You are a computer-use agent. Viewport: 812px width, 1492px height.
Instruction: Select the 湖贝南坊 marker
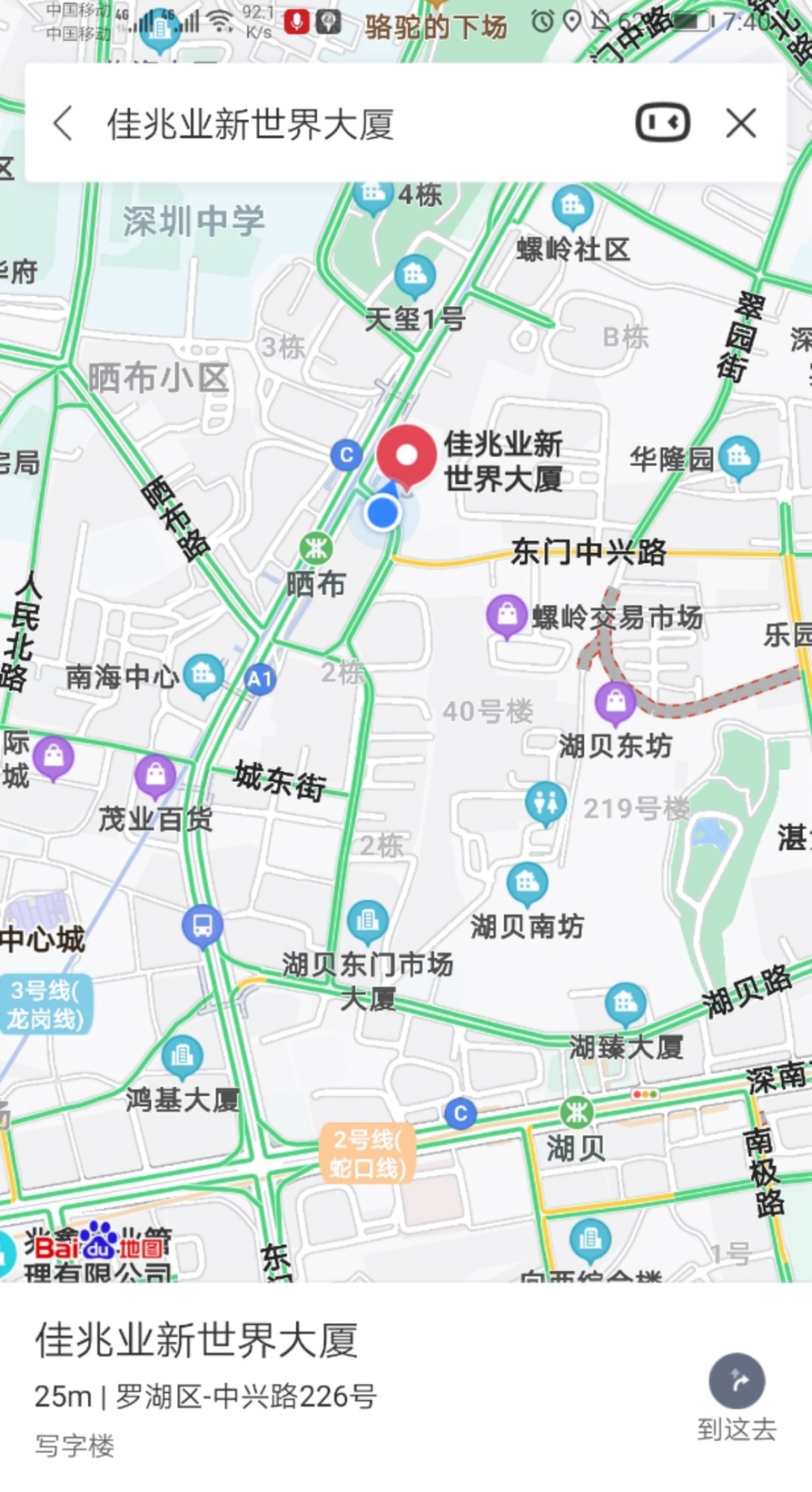coord(527,884)
